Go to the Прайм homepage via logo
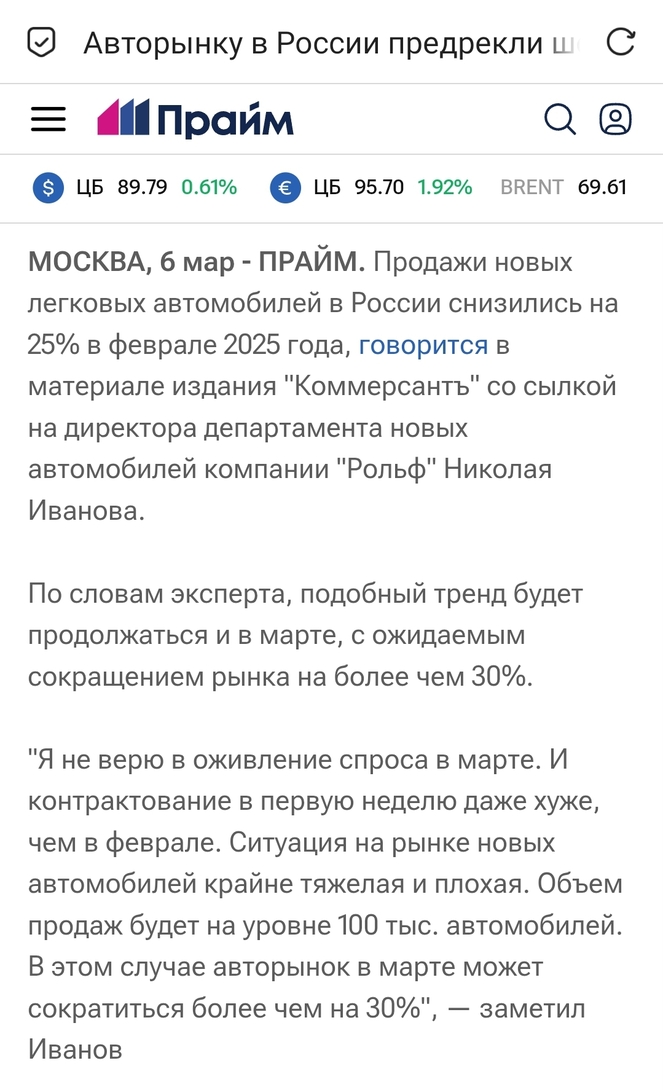663x1090 pixels. [x=195, y=120]
